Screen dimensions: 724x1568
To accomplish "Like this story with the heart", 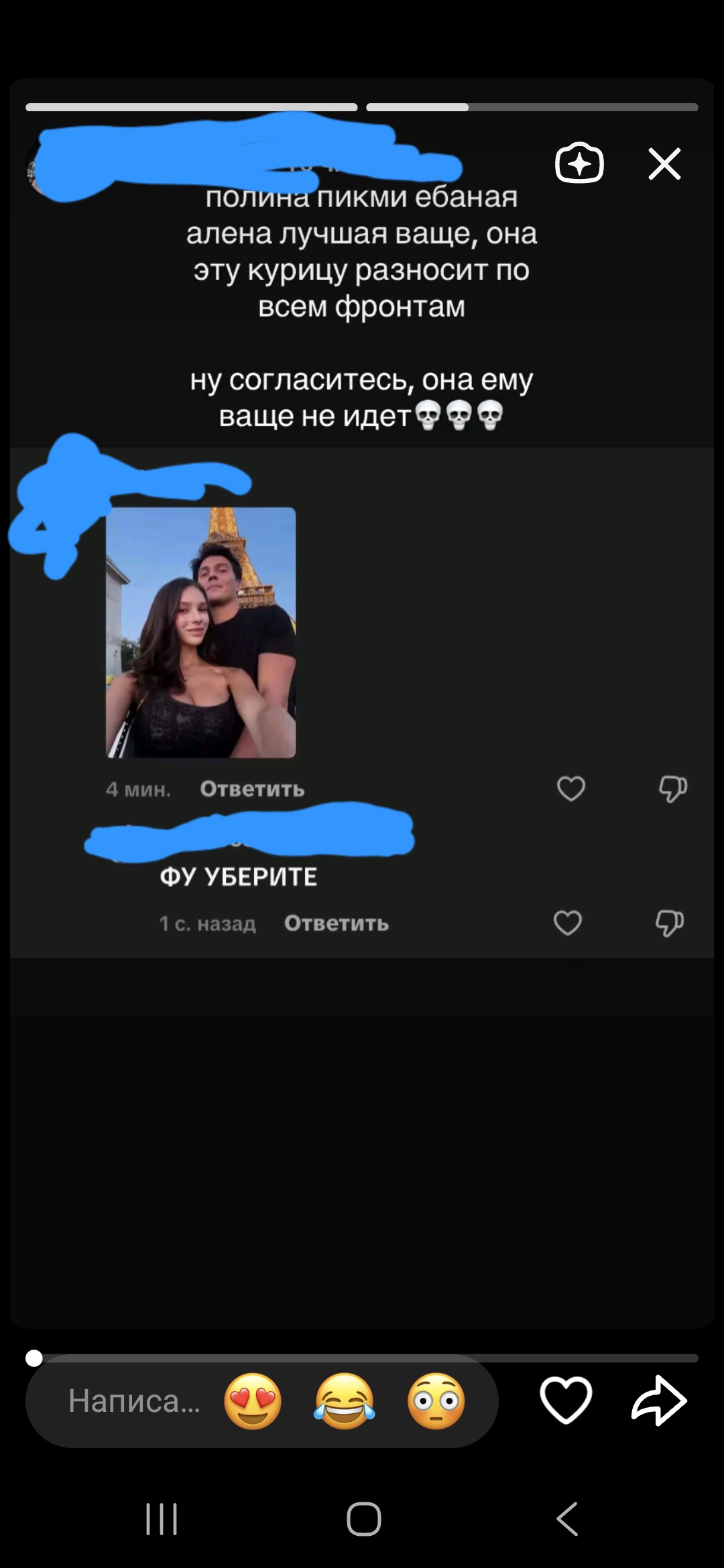I will [x=566, y=1400].
